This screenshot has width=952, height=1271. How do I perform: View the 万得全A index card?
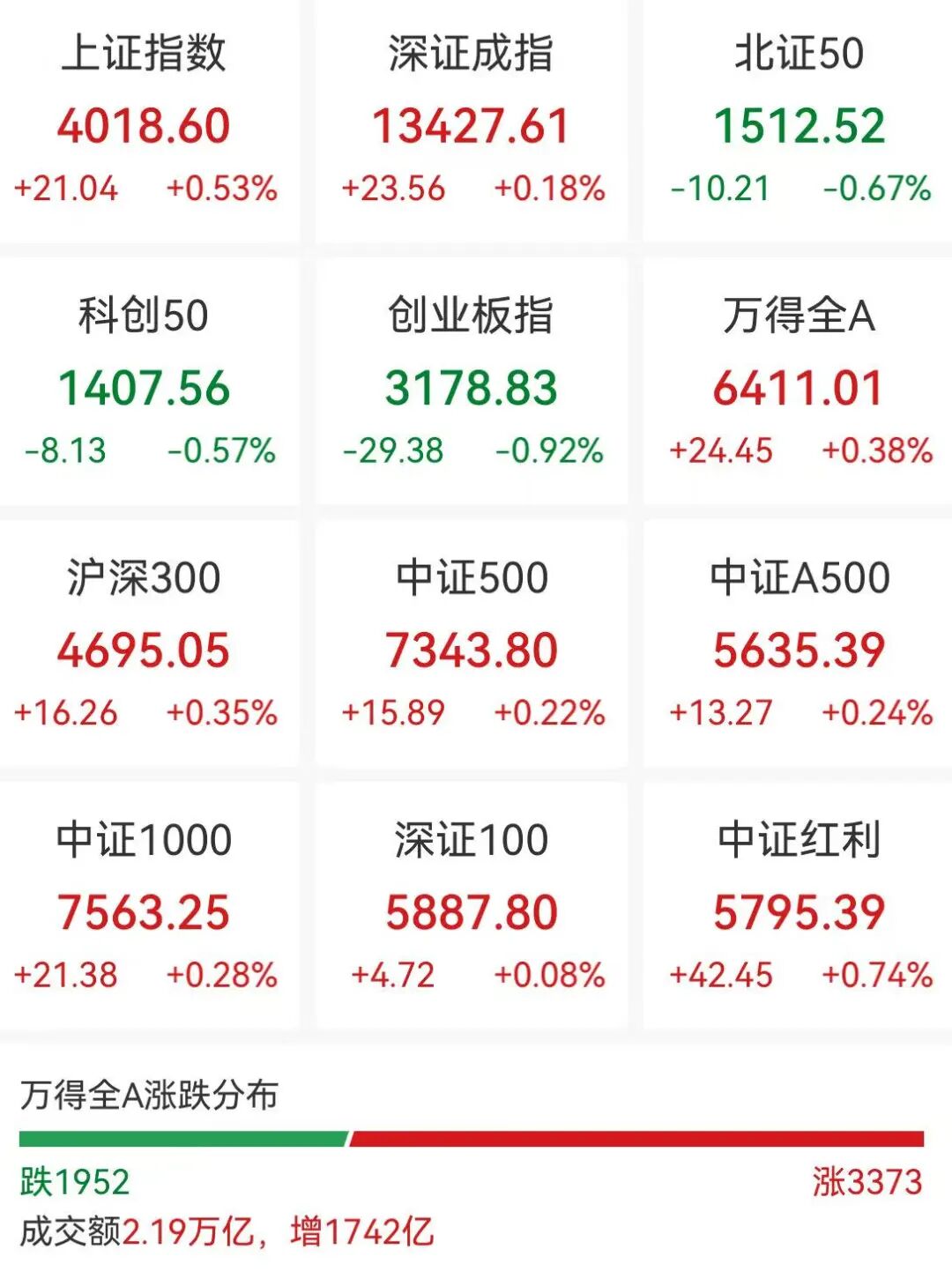(x=799, y=385)
